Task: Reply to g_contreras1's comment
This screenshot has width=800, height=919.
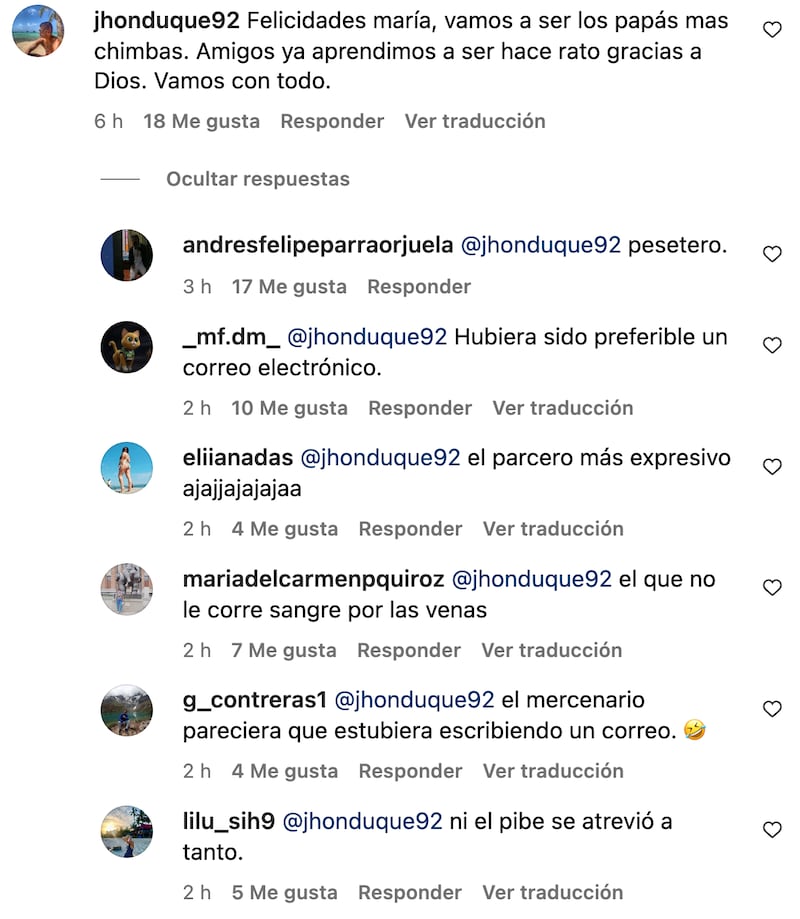Action: point(410,771)
